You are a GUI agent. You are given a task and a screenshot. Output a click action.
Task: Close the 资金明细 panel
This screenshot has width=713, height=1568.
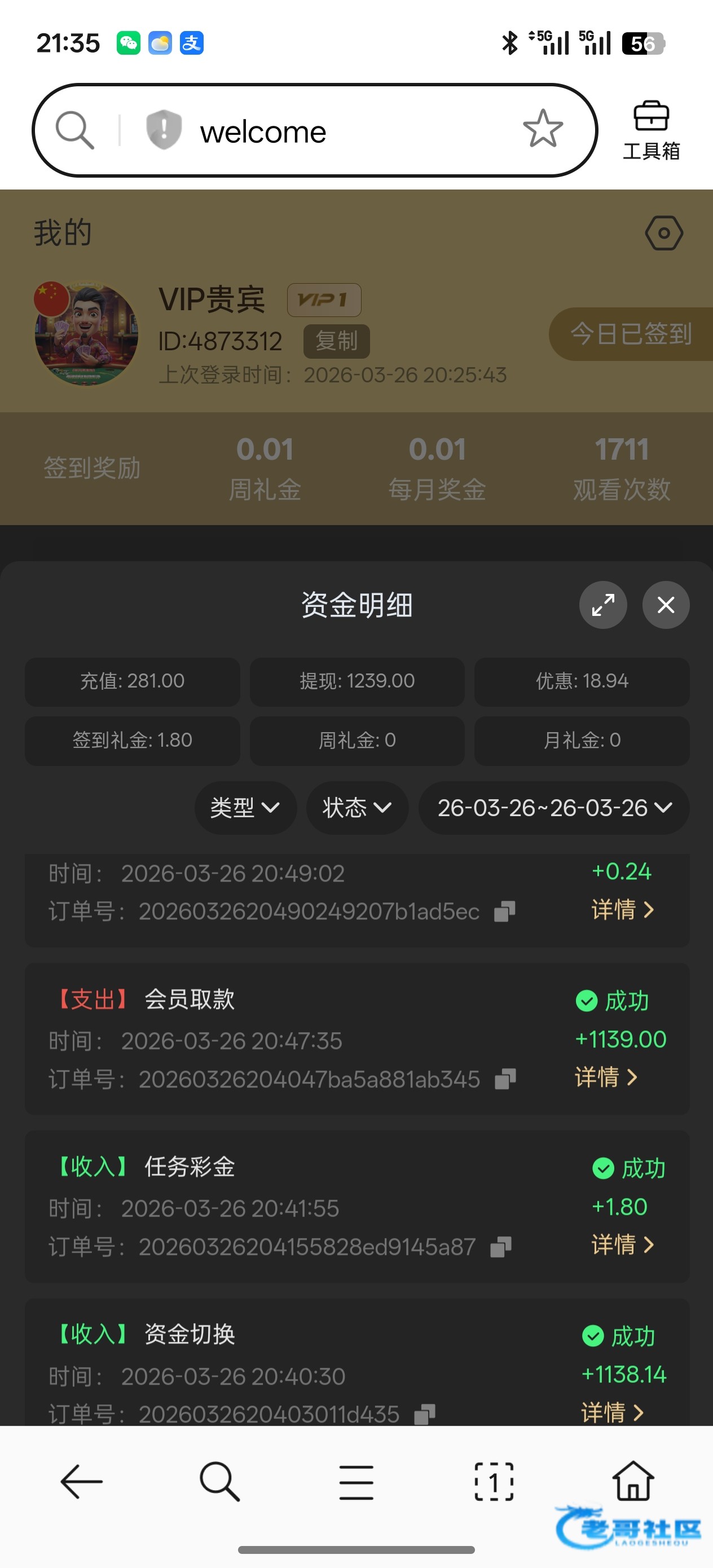pos(666,605)
